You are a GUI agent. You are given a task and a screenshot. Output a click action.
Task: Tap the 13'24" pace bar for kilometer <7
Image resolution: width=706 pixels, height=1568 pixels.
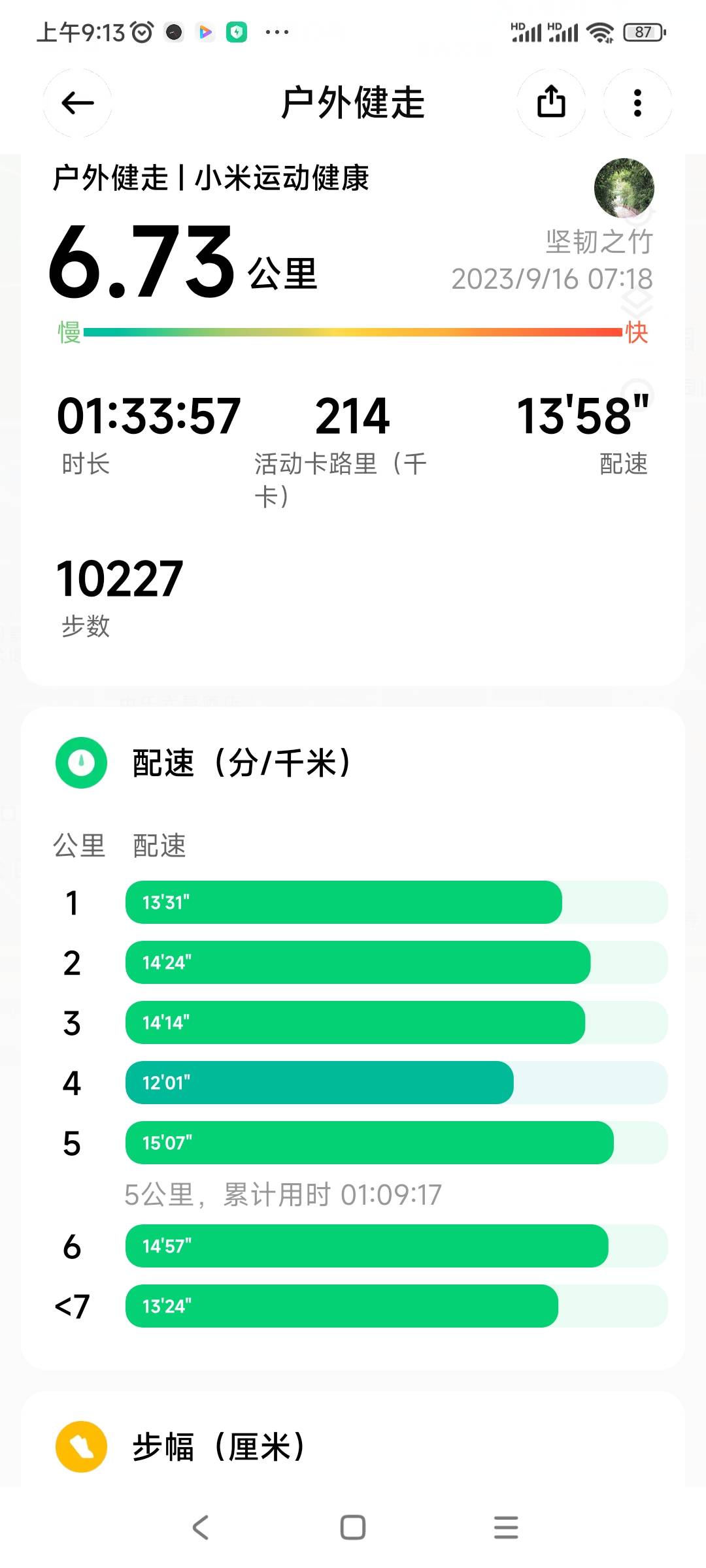(343, 1307)
